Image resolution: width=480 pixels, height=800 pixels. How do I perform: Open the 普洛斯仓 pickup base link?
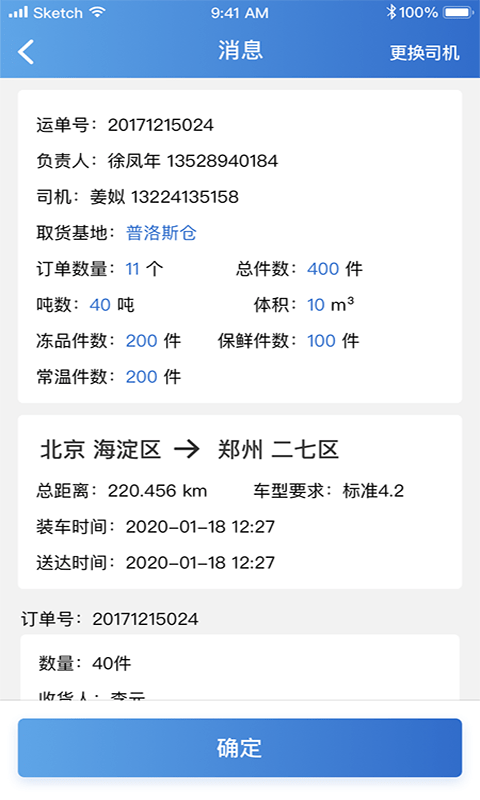161,233
